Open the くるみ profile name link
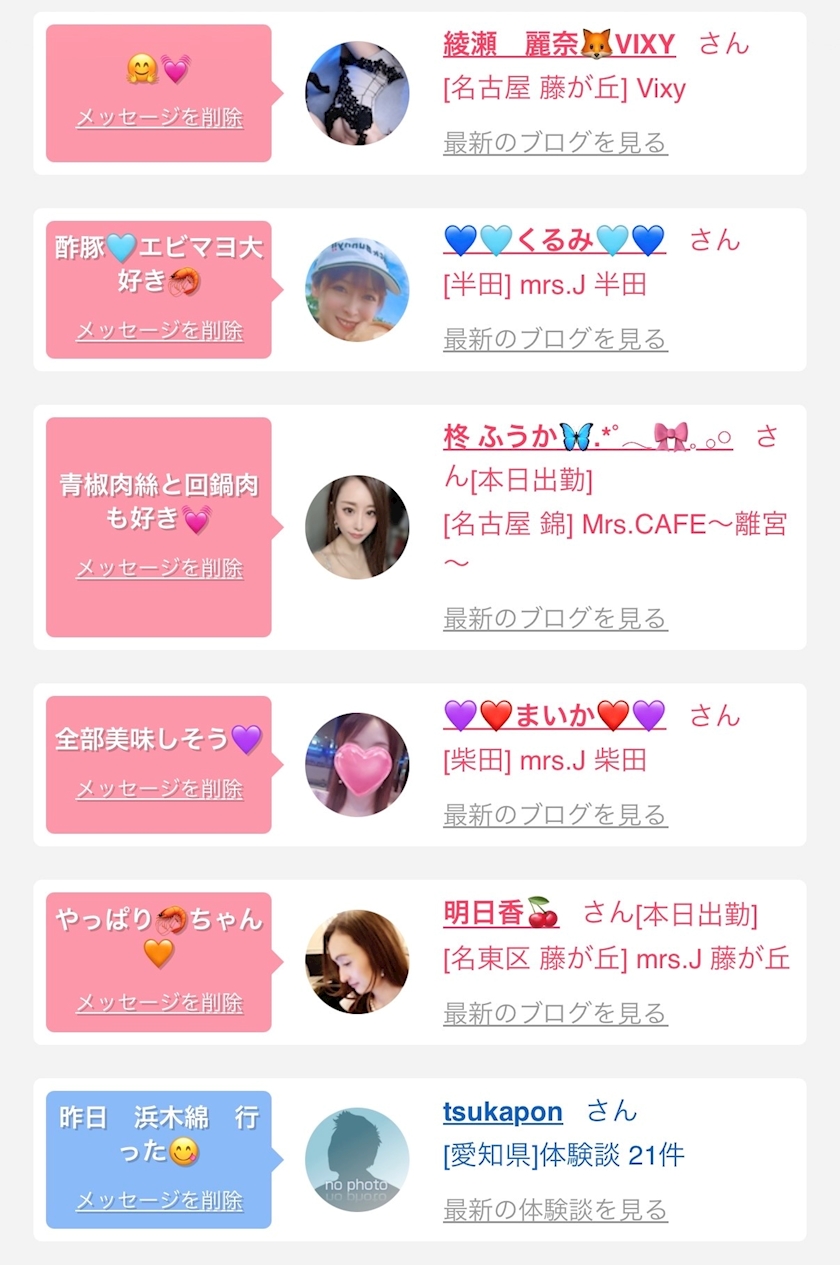Image resolution: width=840 pixels, height=1265 pixels. 554,240
